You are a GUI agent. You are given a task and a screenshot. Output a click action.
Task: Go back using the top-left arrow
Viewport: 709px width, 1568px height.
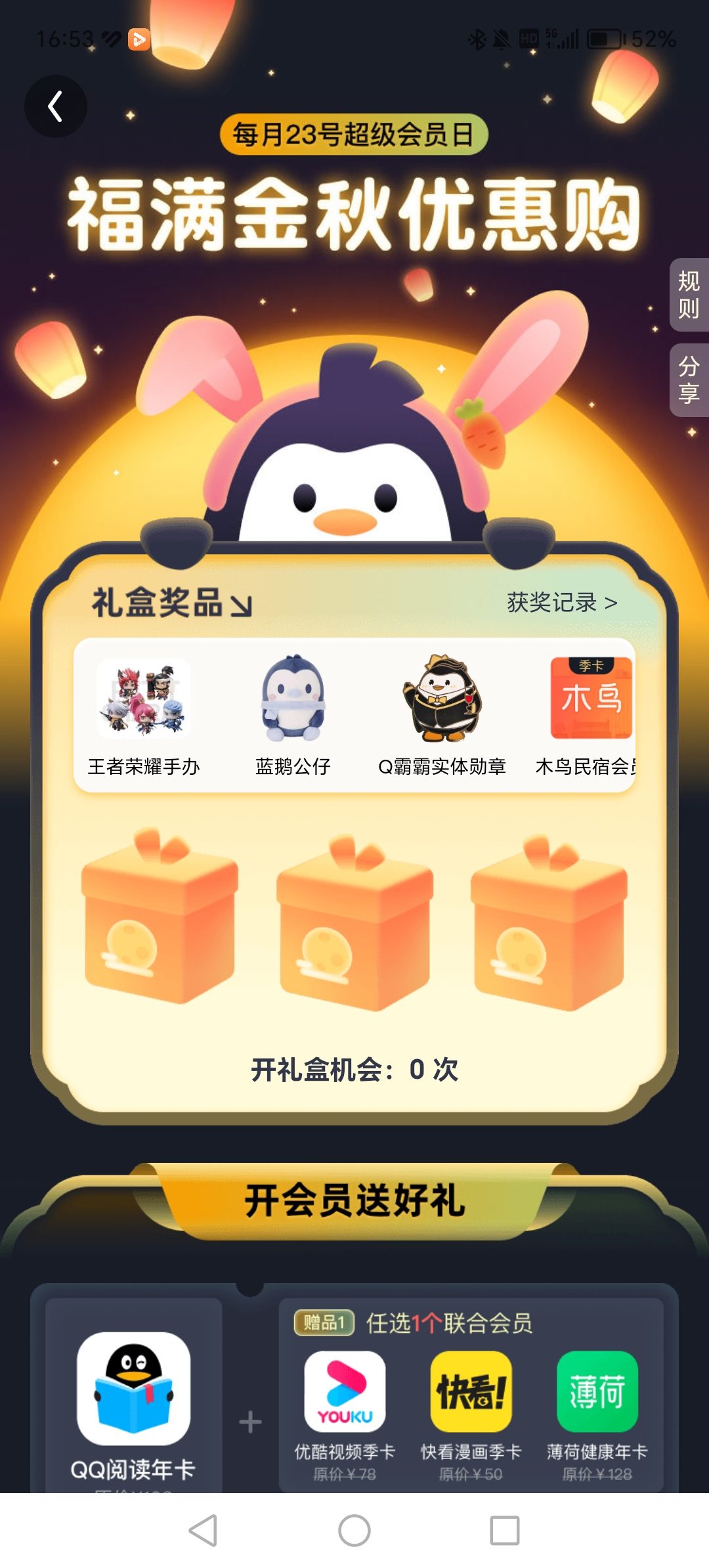tap(56, 106)
